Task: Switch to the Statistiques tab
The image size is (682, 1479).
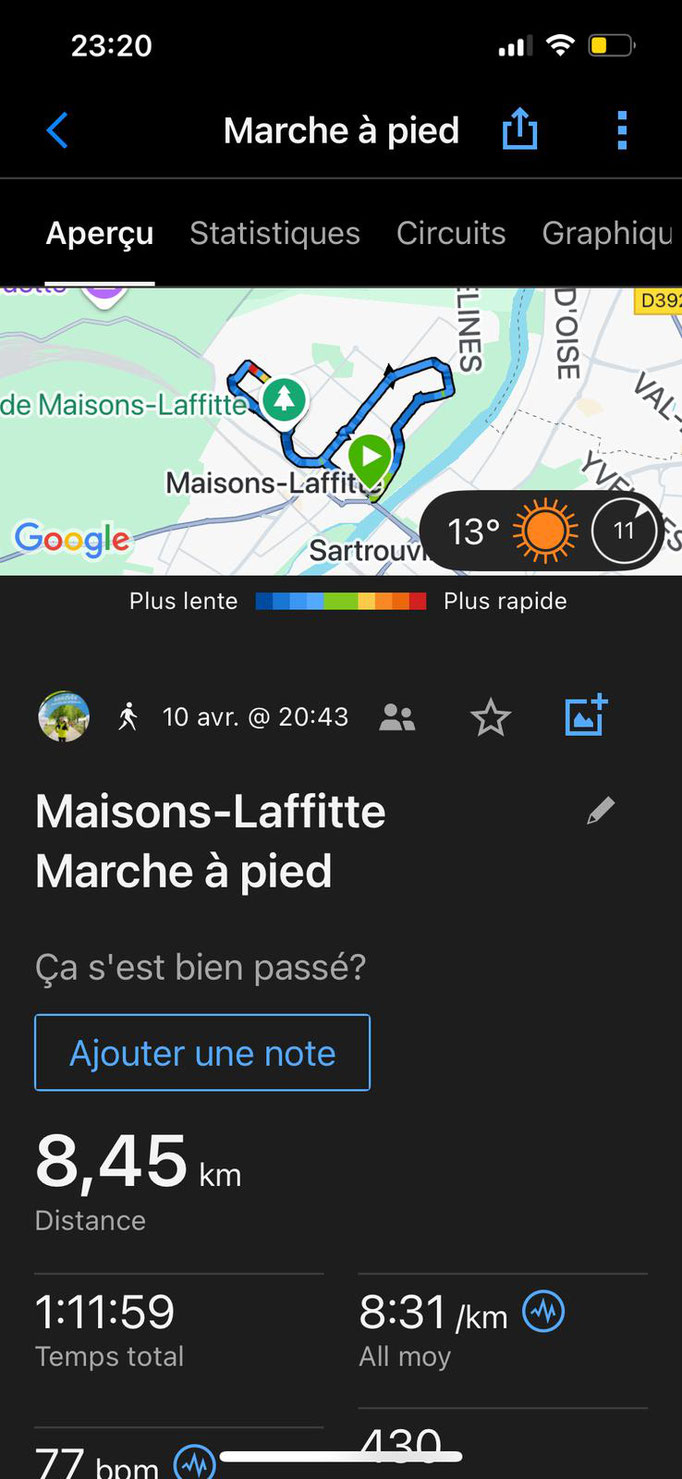Action: tap(275, 233)
